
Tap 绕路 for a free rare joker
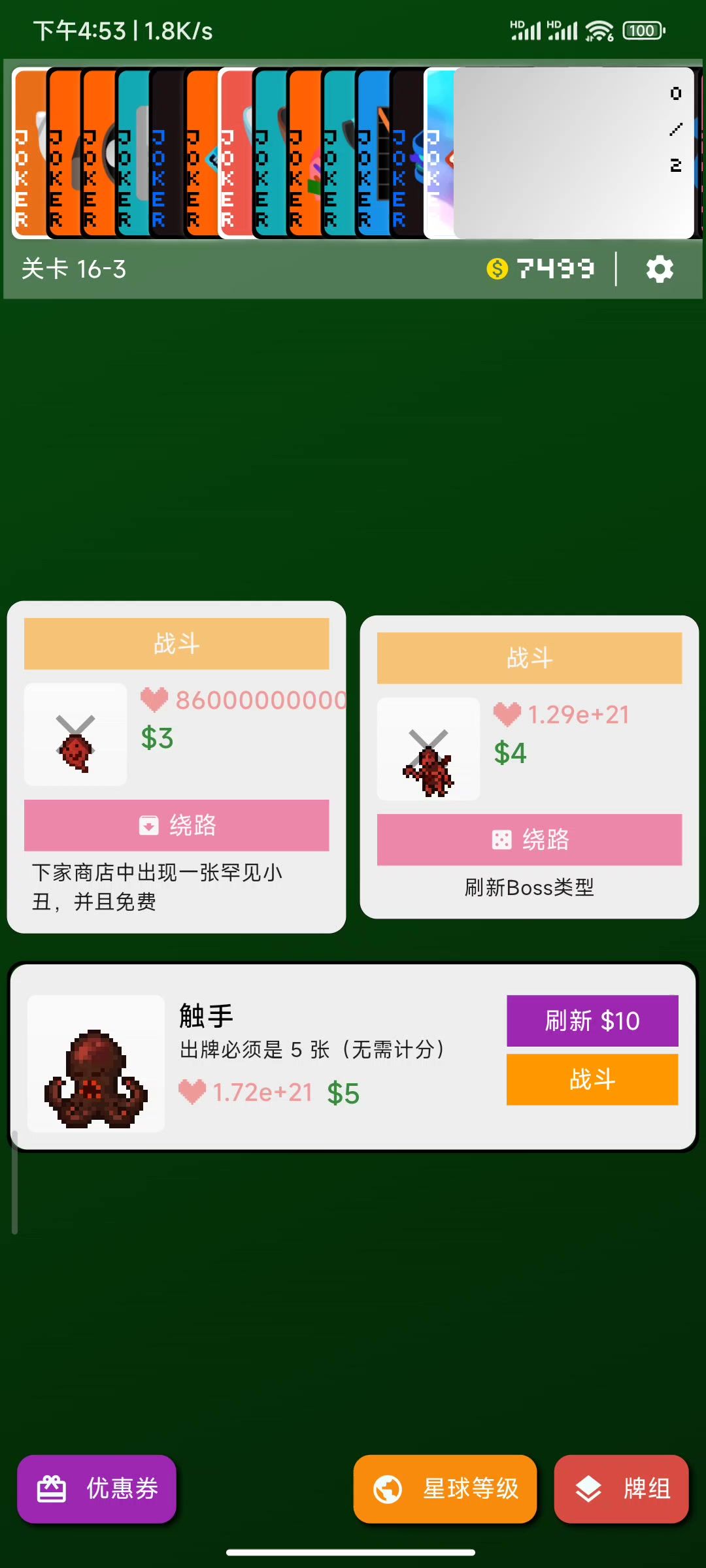coord(176,825)
